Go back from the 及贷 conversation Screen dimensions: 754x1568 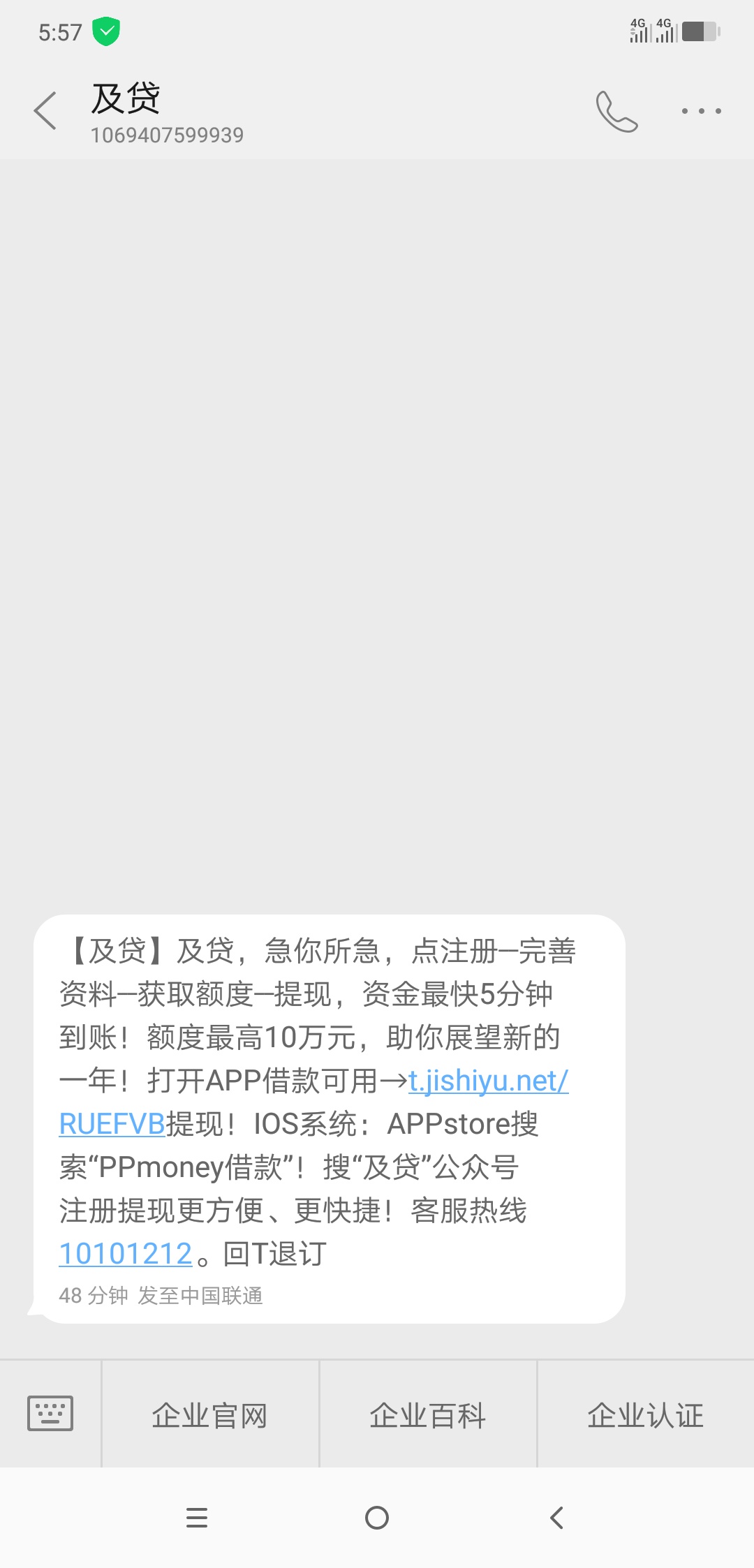pos(45,111)
